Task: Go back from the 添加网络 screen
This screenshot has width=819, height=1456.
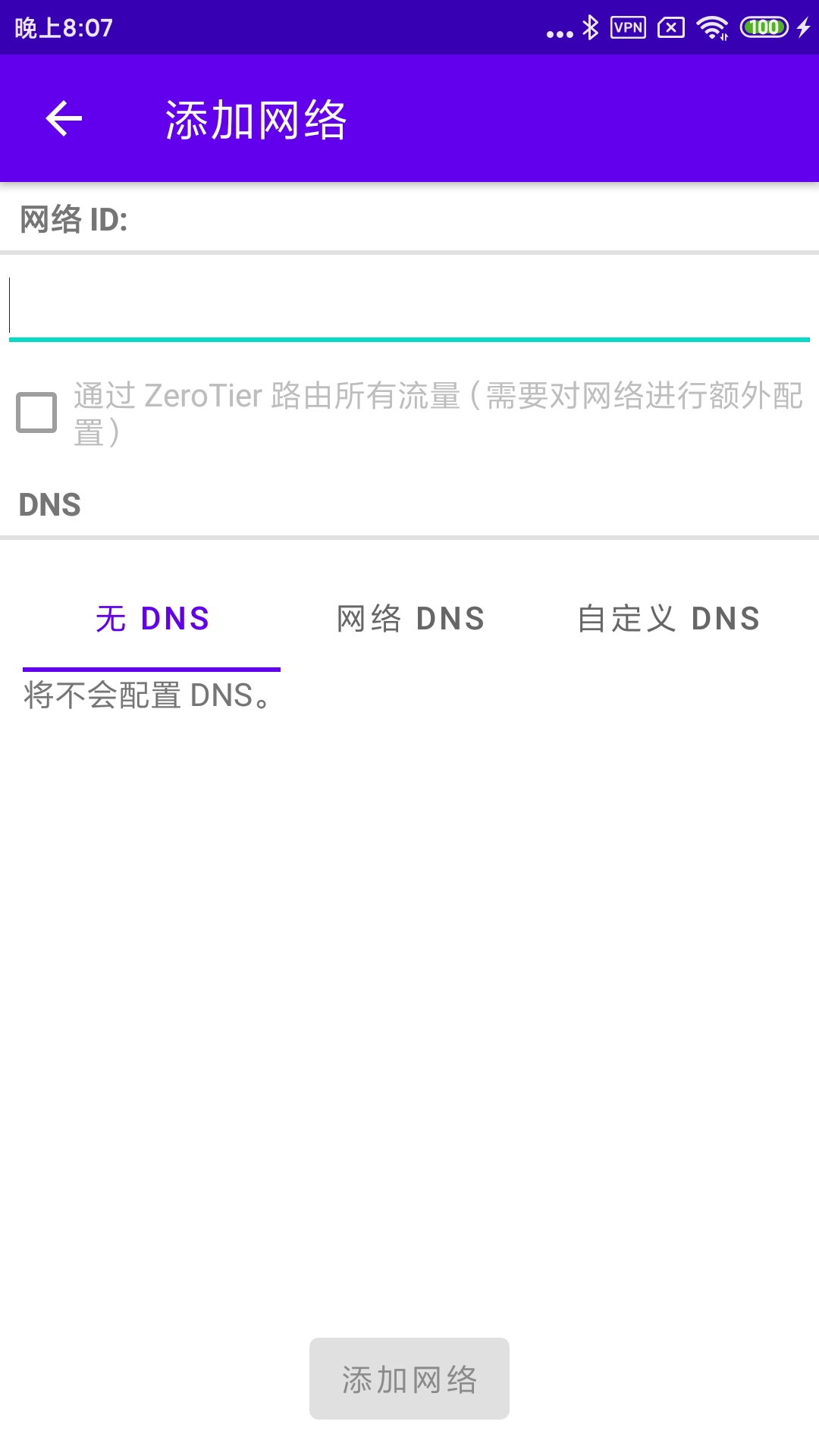Action: coord(64,119)
